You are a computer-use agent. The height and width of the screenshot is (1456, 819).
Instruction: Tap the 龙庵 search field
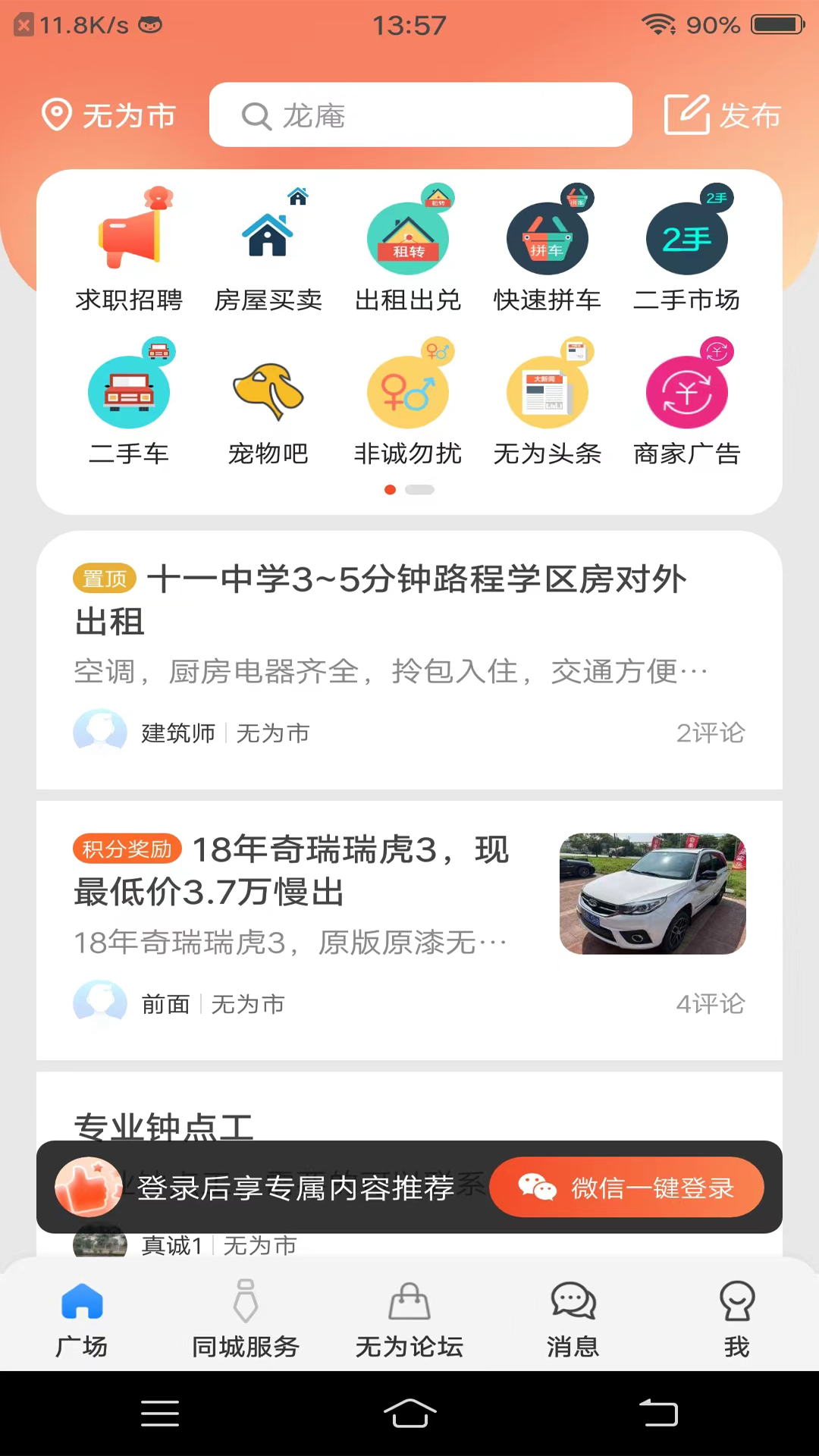pyautogui.click(x=421, y=115)
